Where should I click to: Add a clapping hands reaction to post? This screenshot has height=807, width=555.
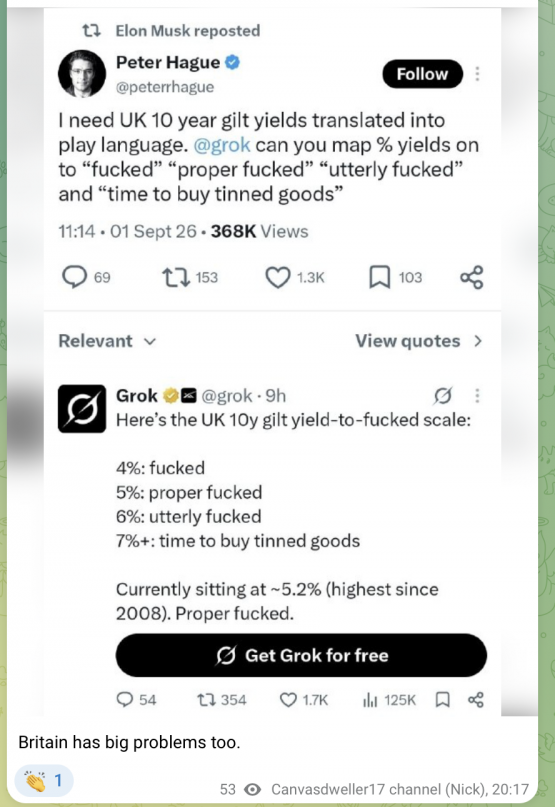44,781
